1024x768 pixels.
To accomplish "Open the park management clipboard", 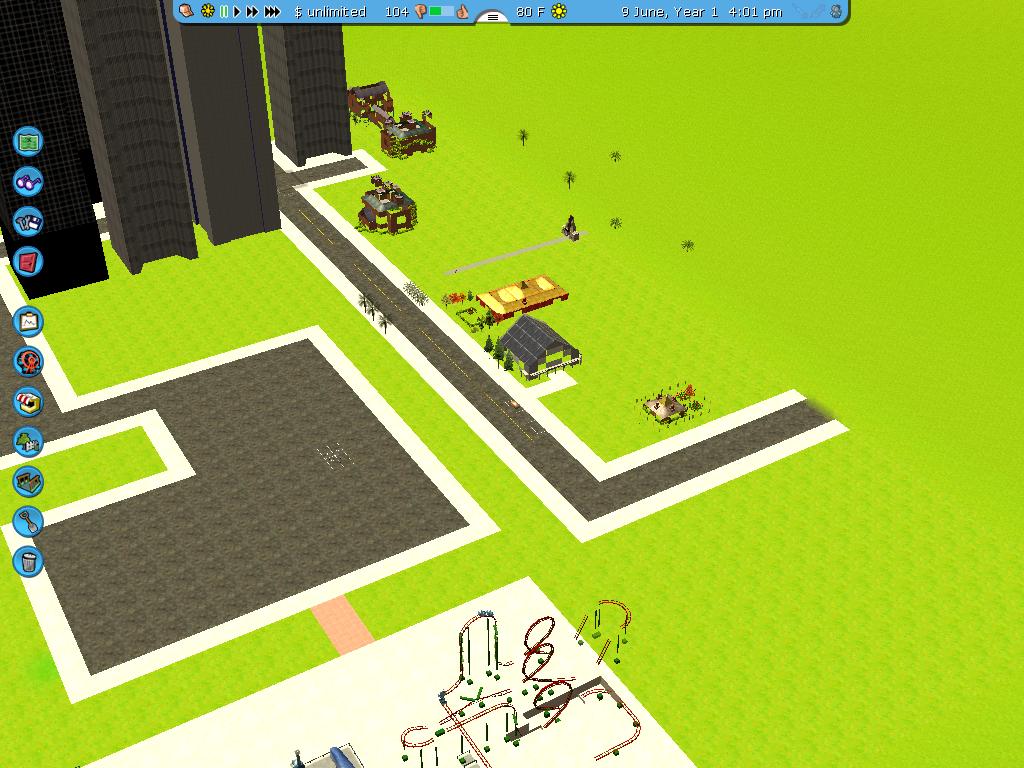I will (29, 322).
